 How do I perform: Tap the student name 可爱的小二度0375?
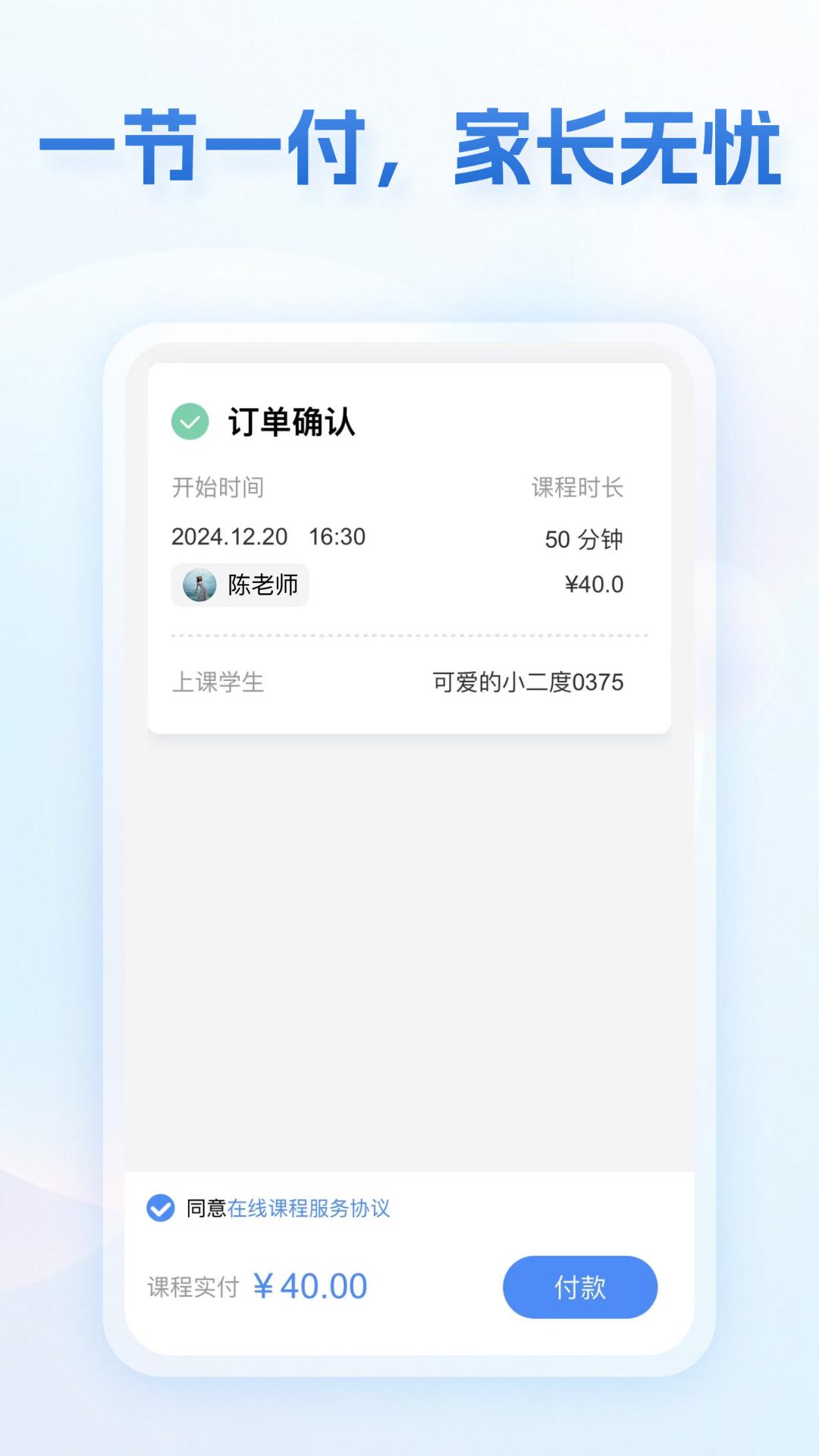[x=529, y=682]
